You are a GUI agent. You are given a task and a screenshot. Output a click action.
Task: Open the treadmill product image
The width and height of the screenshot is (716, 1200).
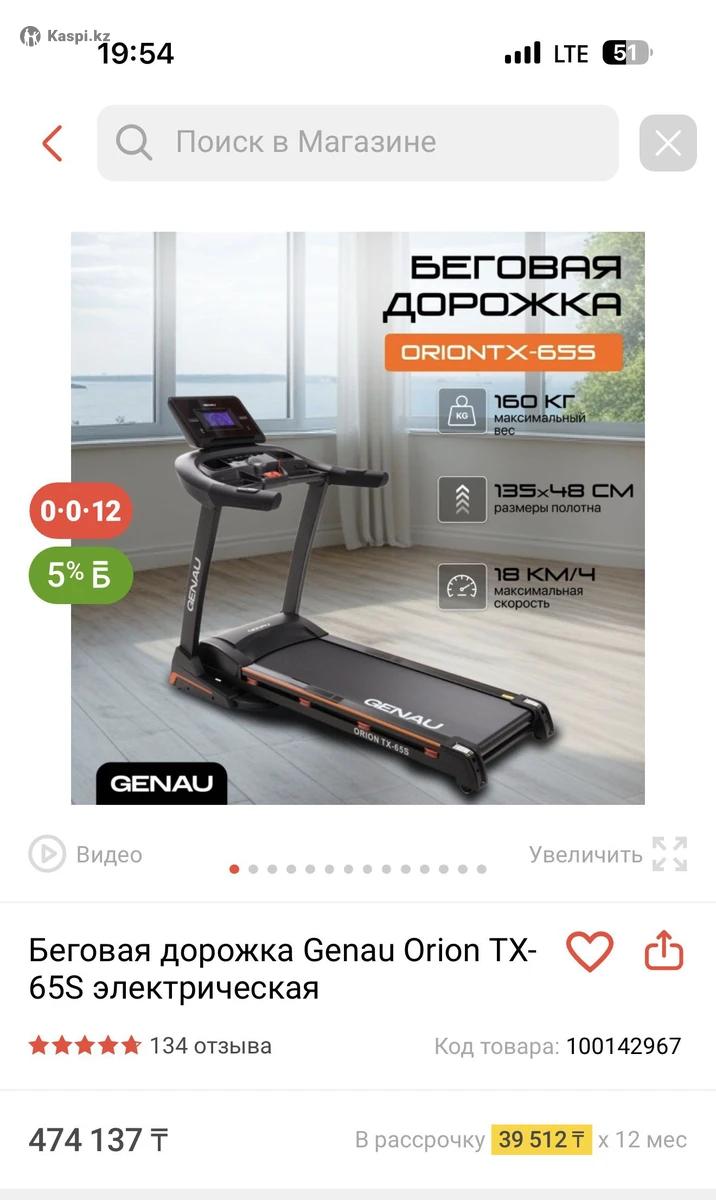(357, 517)
